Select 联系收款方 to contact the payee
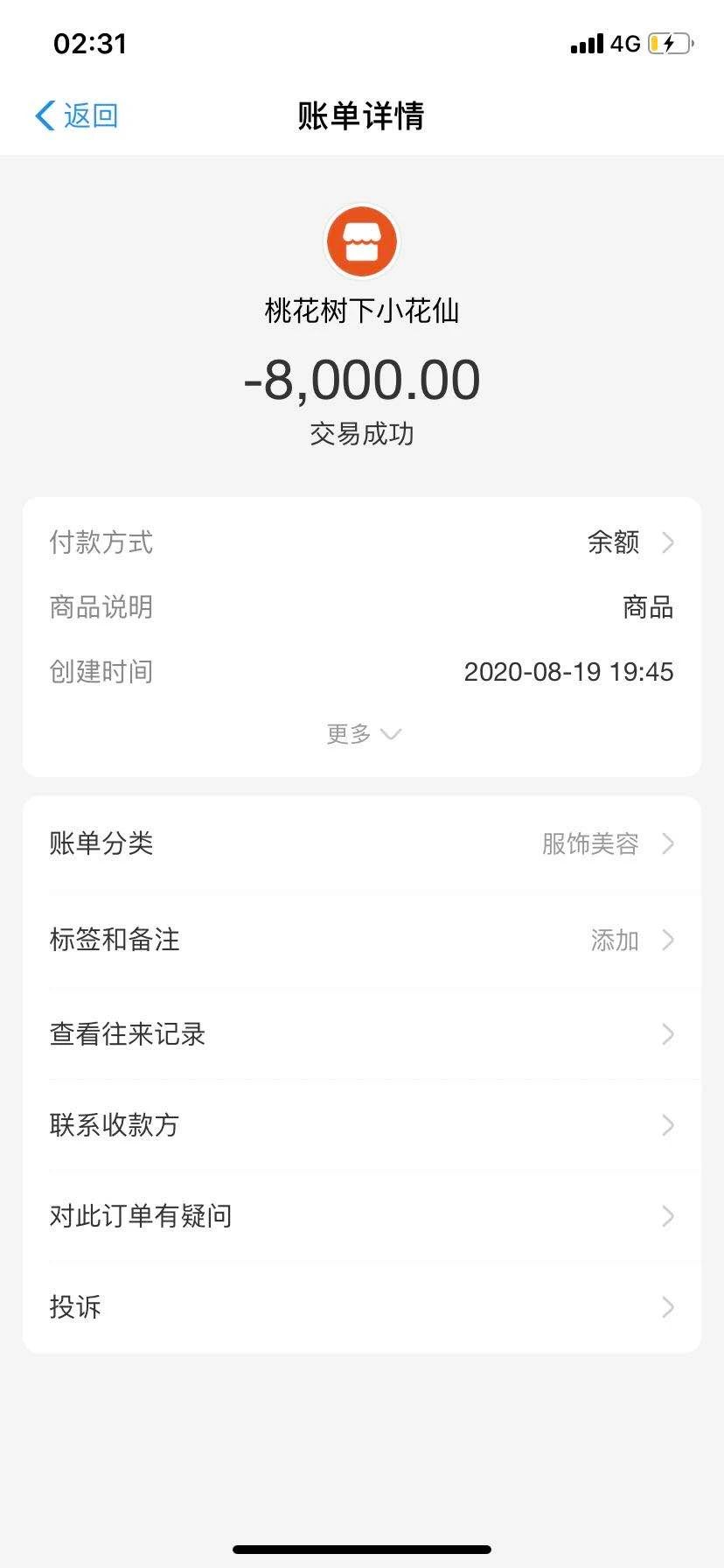Image resolution: width=724 pixels, height=1568 pixels. pos(362,1125)
